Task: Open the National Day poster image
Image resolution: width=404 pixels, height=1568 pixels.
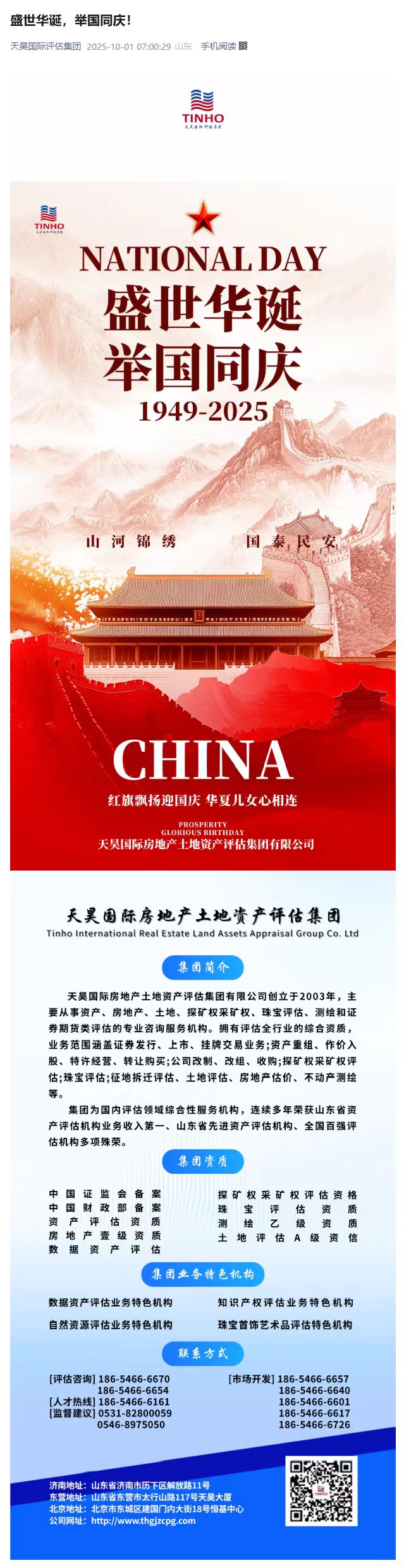Action: [x=202, y=524]
